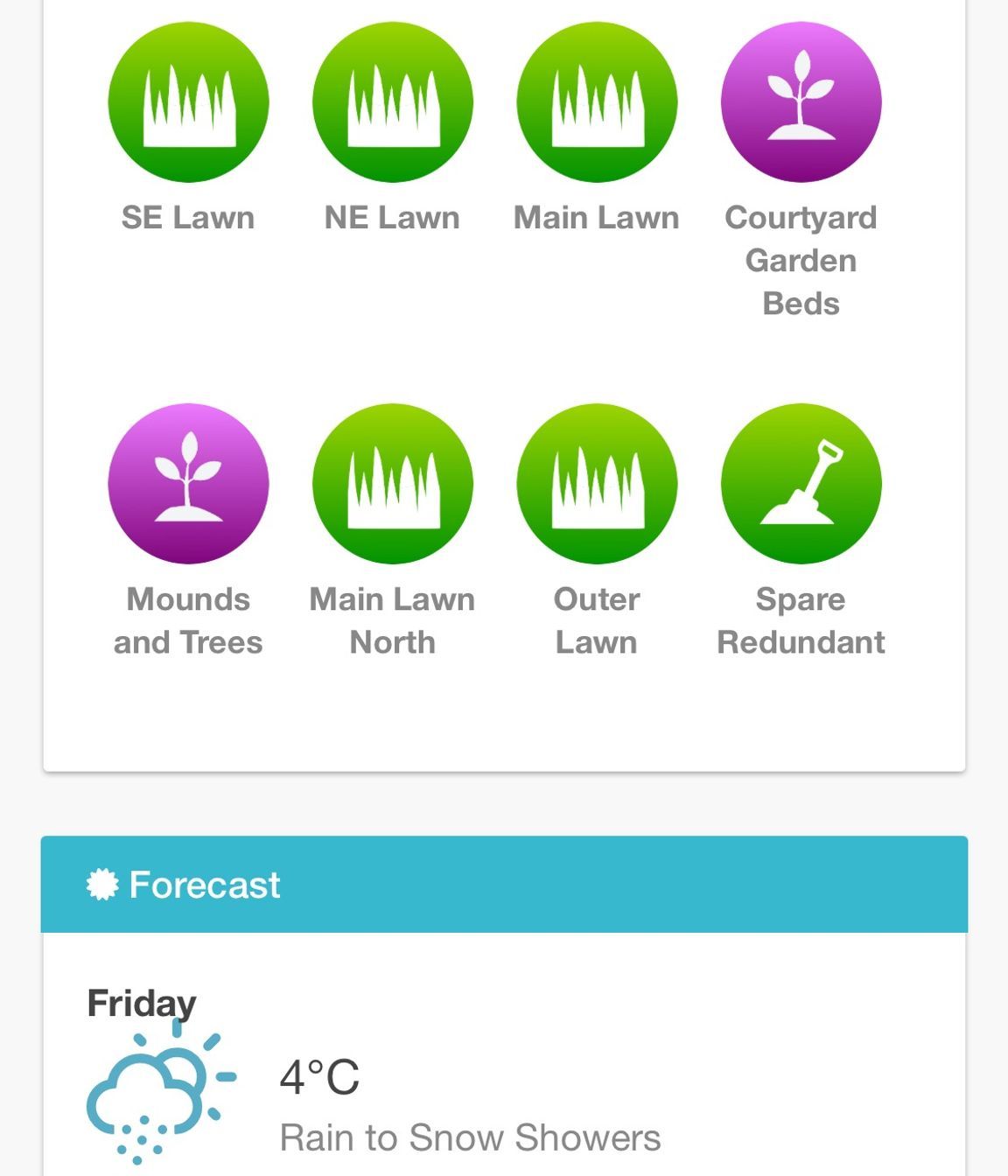
Task: Open the SE Lawn zone
Action: 188,102
